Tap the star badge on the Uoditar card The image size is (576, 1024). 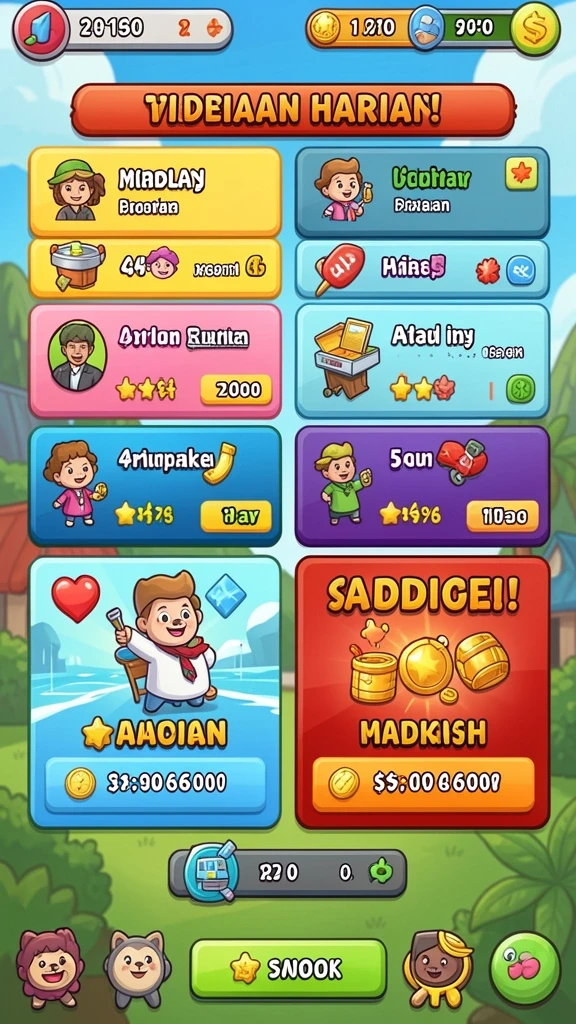521,174
